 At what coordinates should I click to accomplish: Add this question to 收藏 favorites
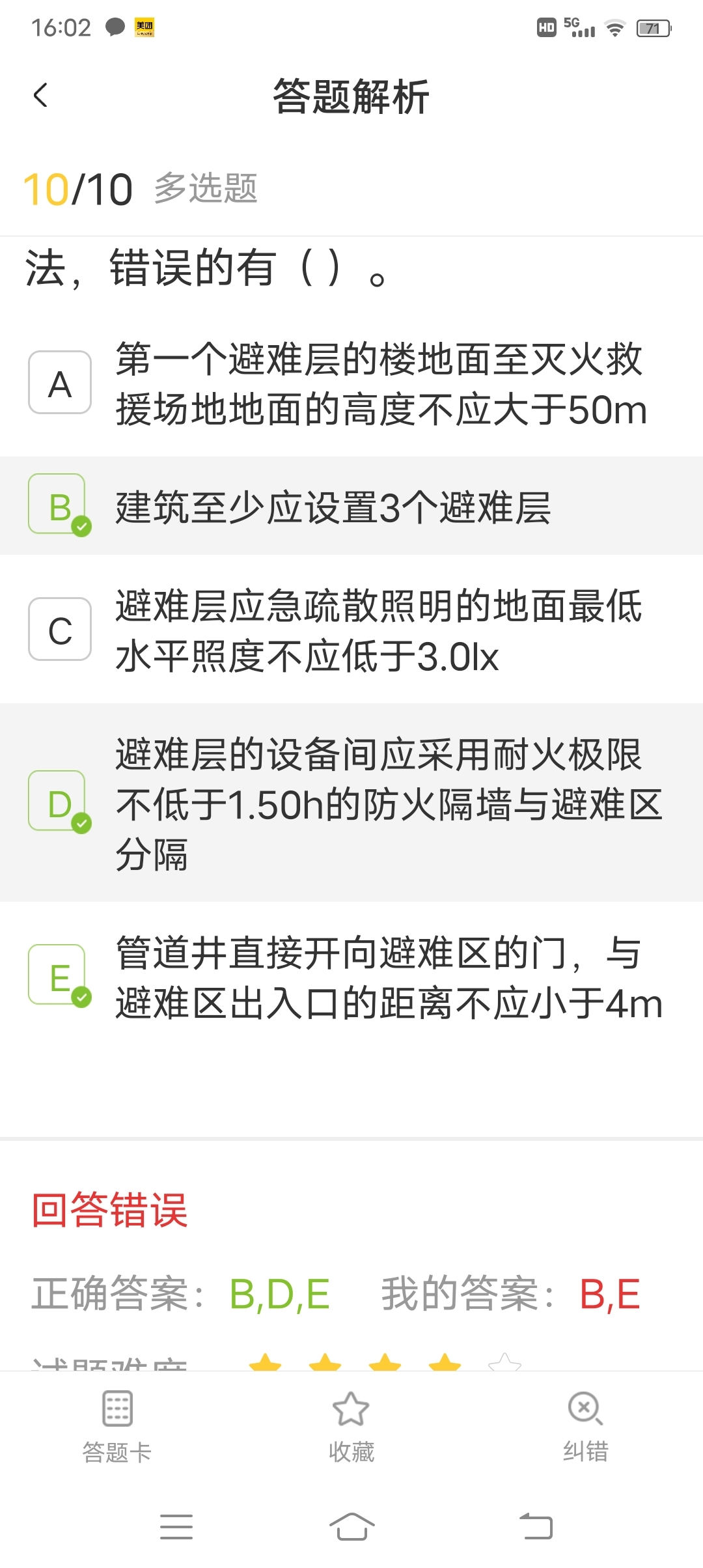351,1427
